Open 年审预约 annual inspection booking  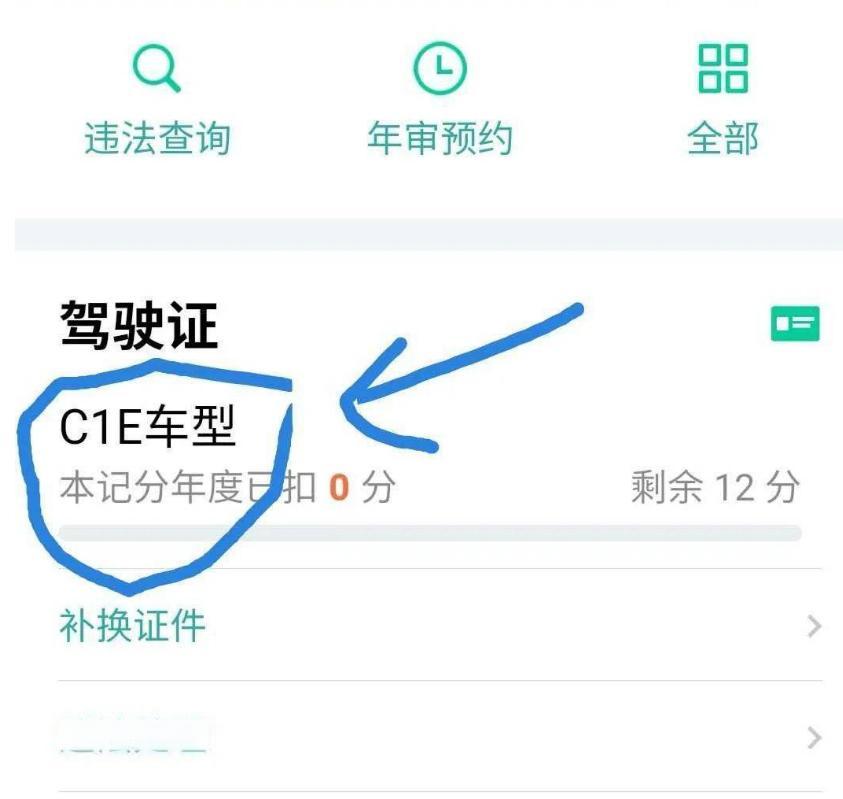[440, 100]
